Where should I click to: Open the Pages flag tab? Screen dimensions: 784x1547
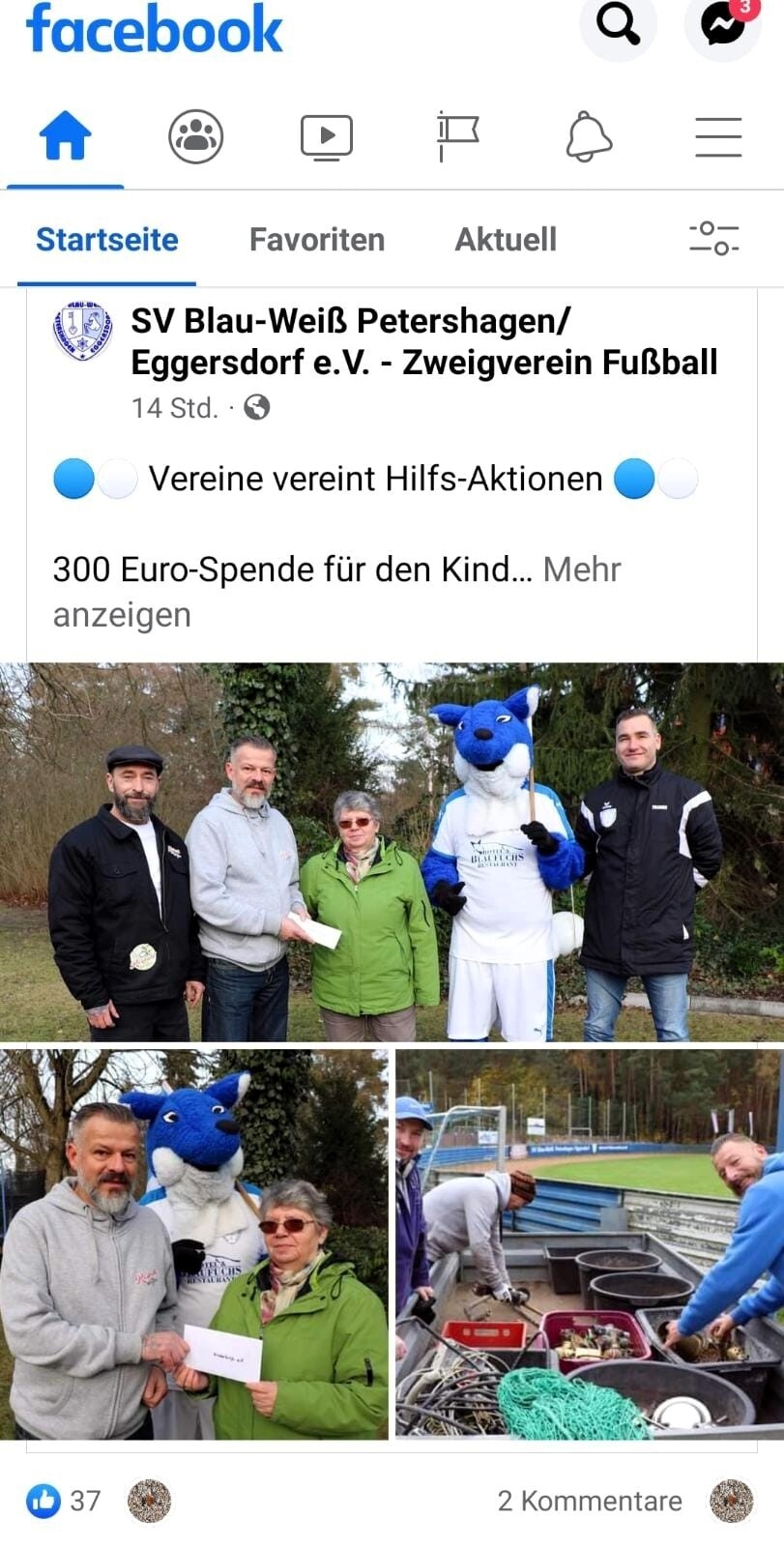(457, 136)
